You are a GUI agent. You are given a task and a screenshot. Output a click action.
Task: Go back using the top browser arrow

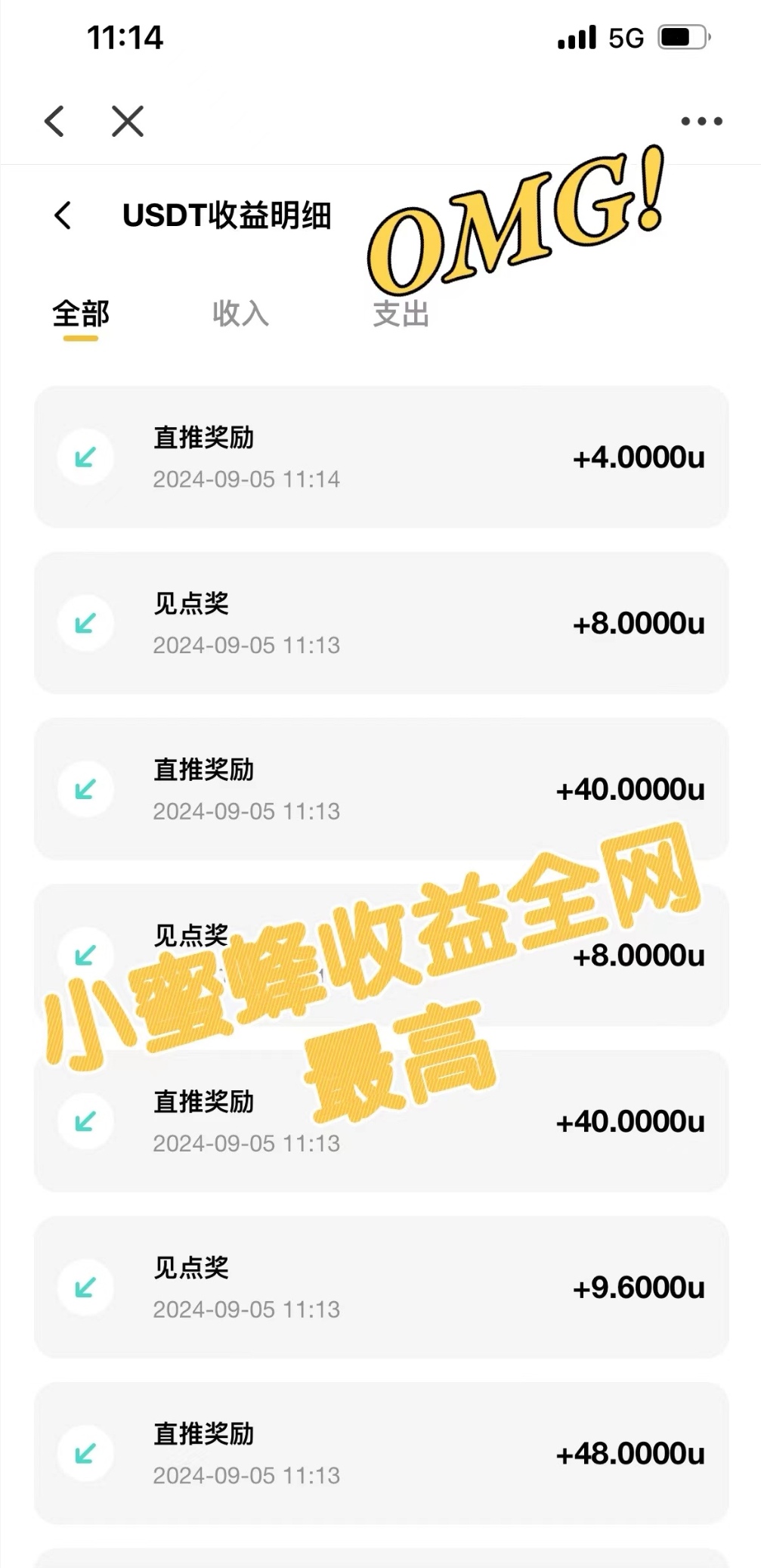tap(54, 121)
